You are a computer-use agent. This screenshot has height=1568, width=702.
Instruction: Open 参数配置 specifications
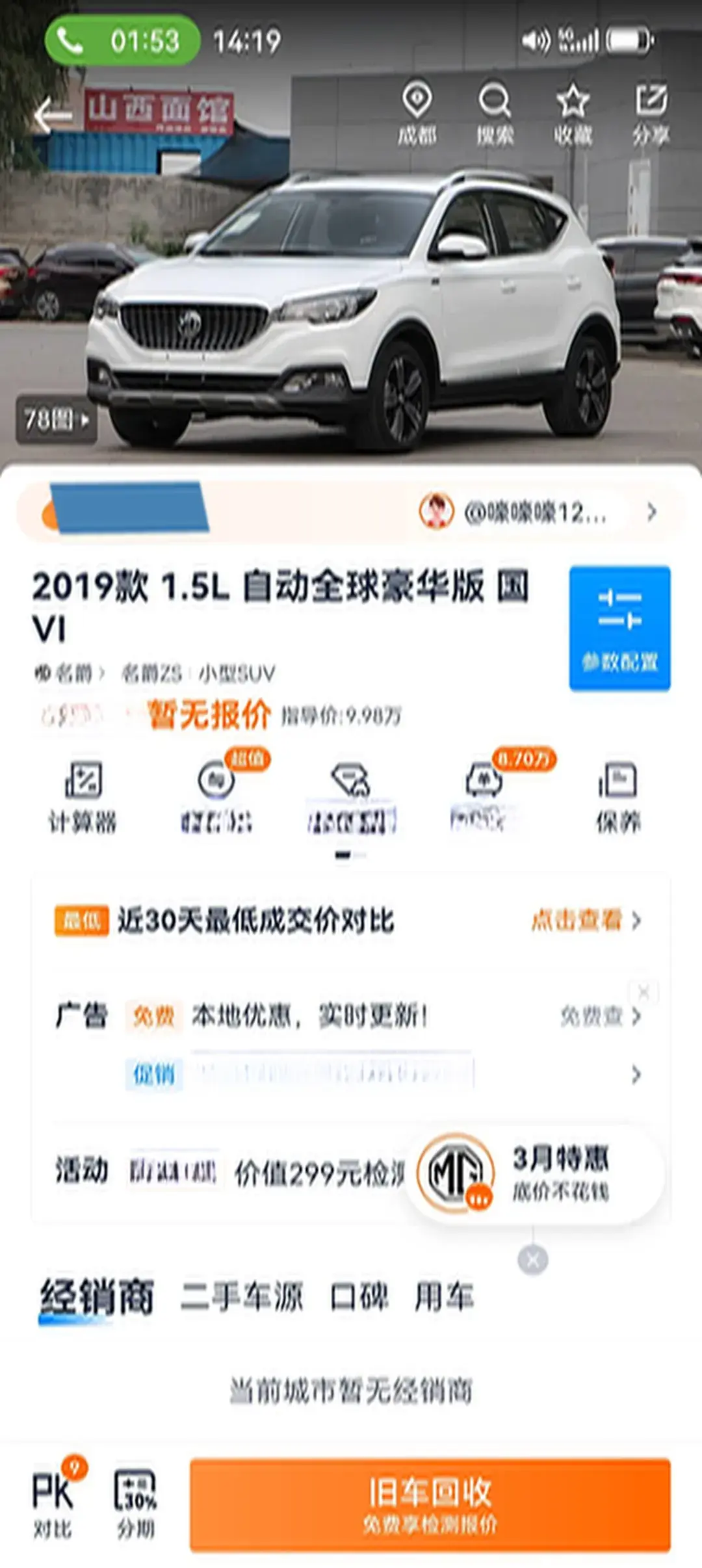619,627
